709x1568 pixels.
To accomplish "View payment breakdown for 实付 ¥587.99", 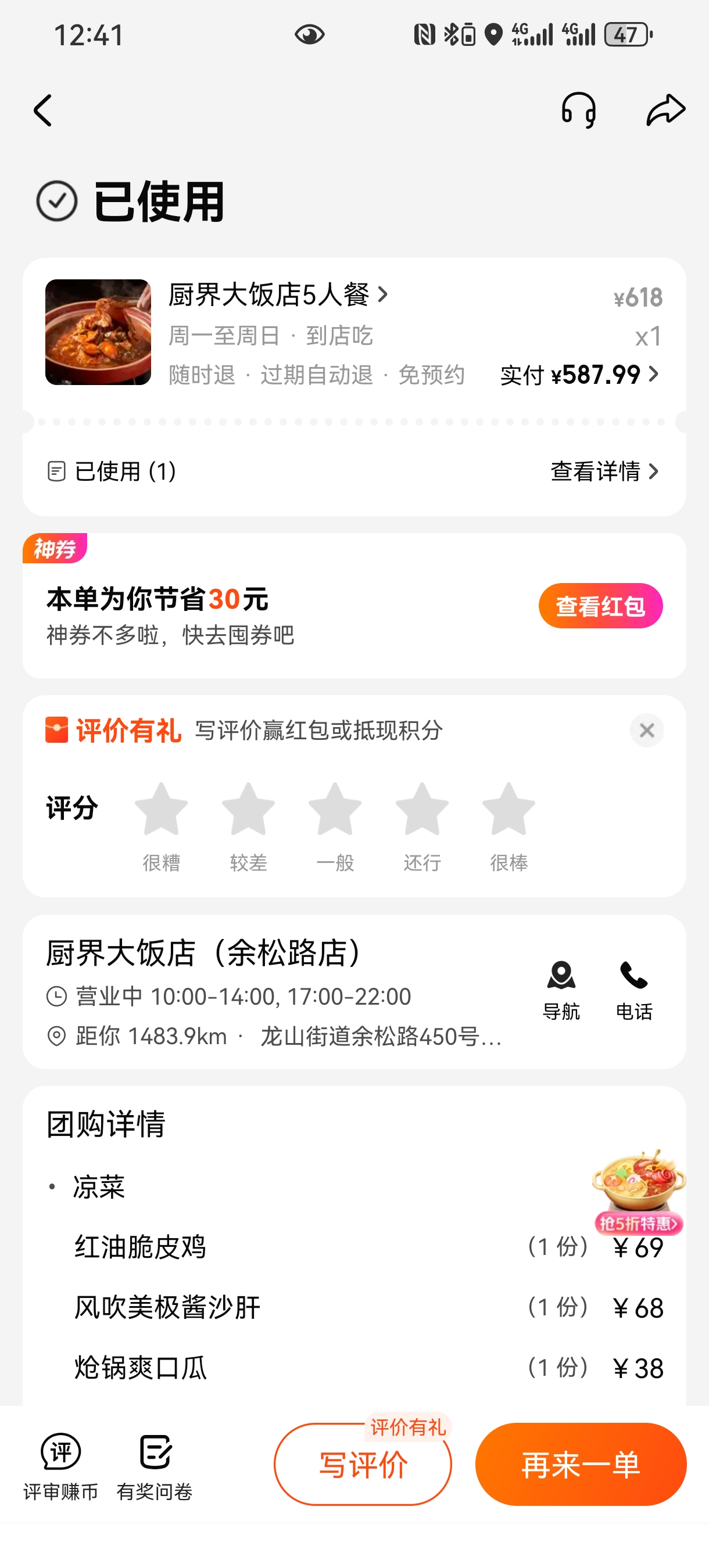I will coord(579,375).
